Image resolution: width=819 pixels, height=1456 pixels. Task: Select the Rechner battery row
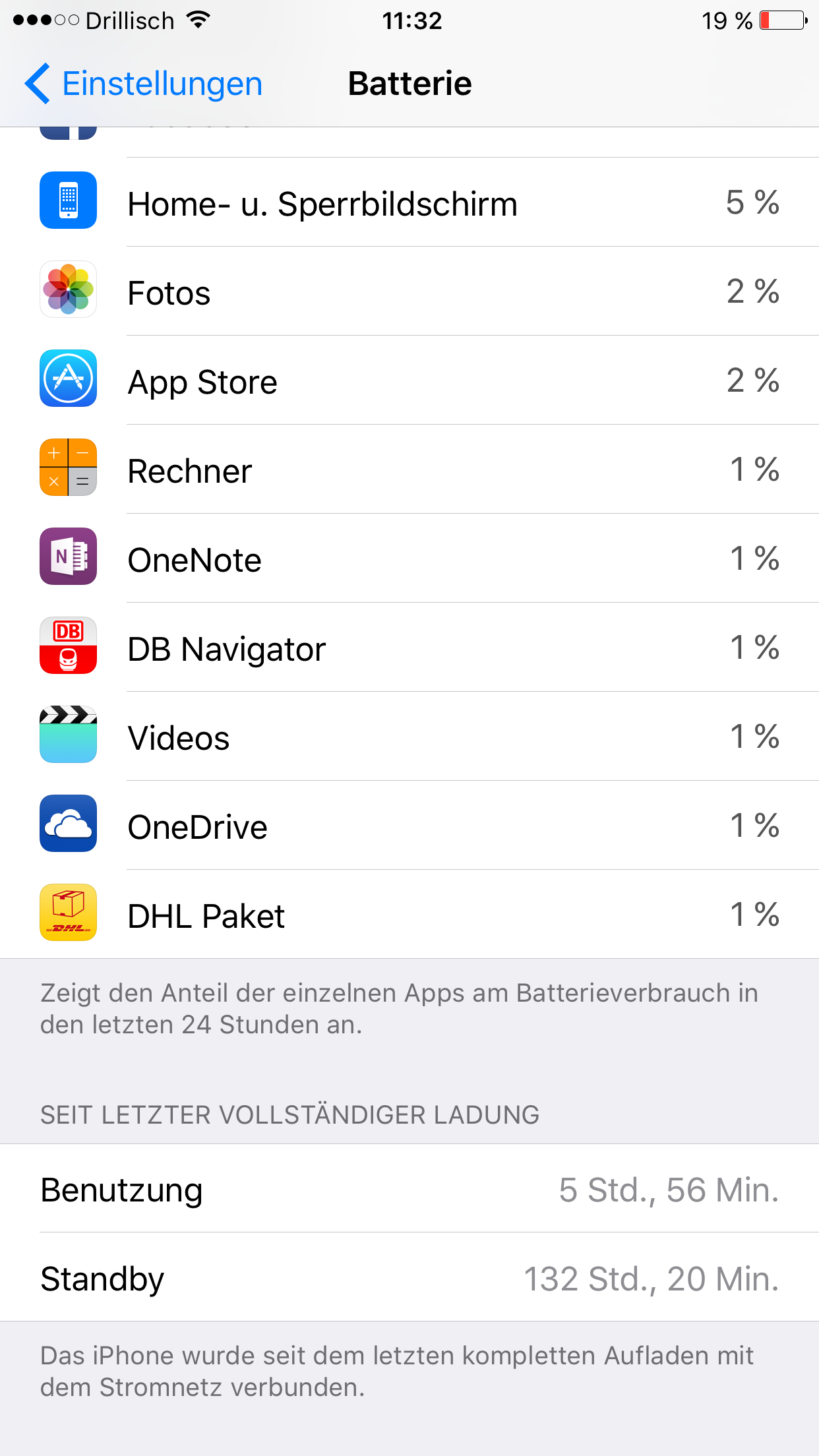(409, 470)
